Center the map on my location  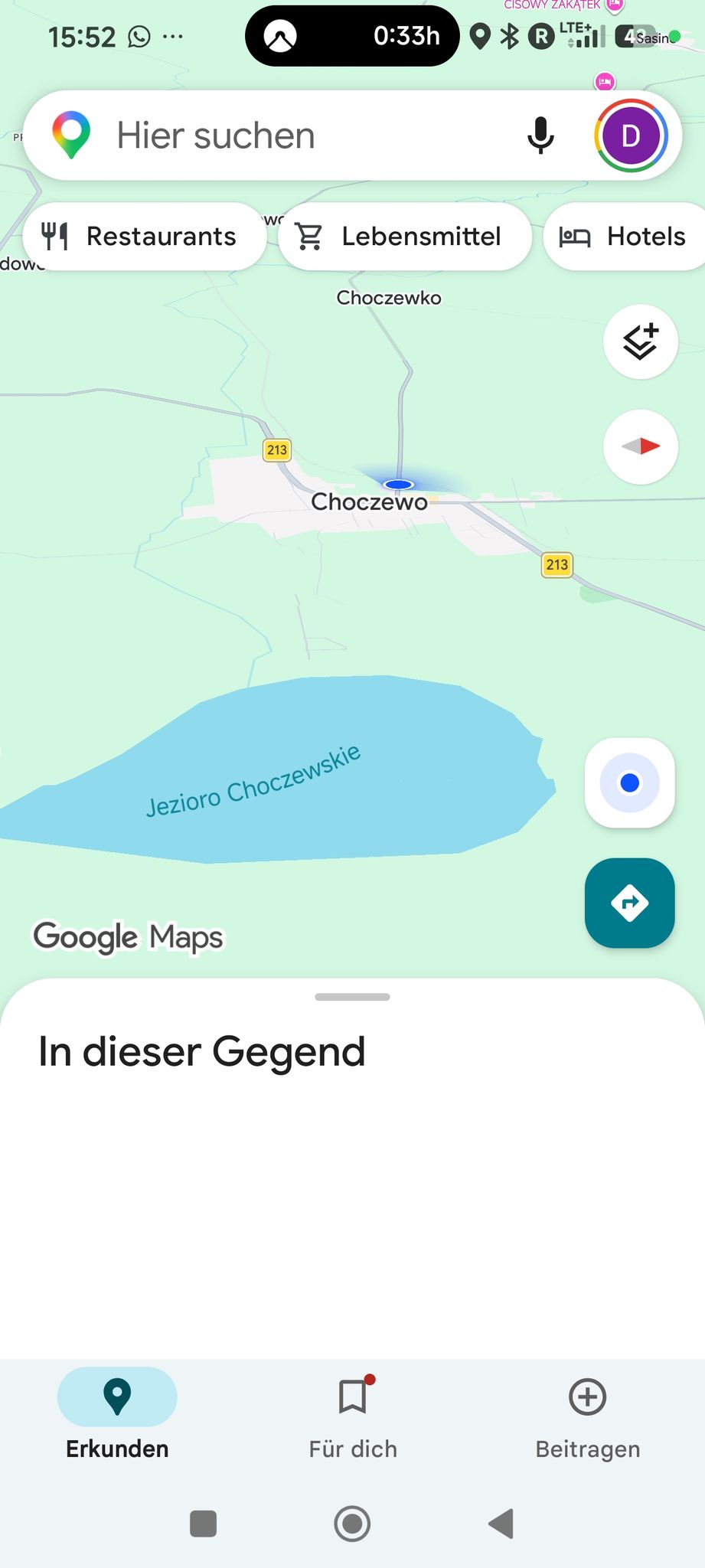coord(630,782)
